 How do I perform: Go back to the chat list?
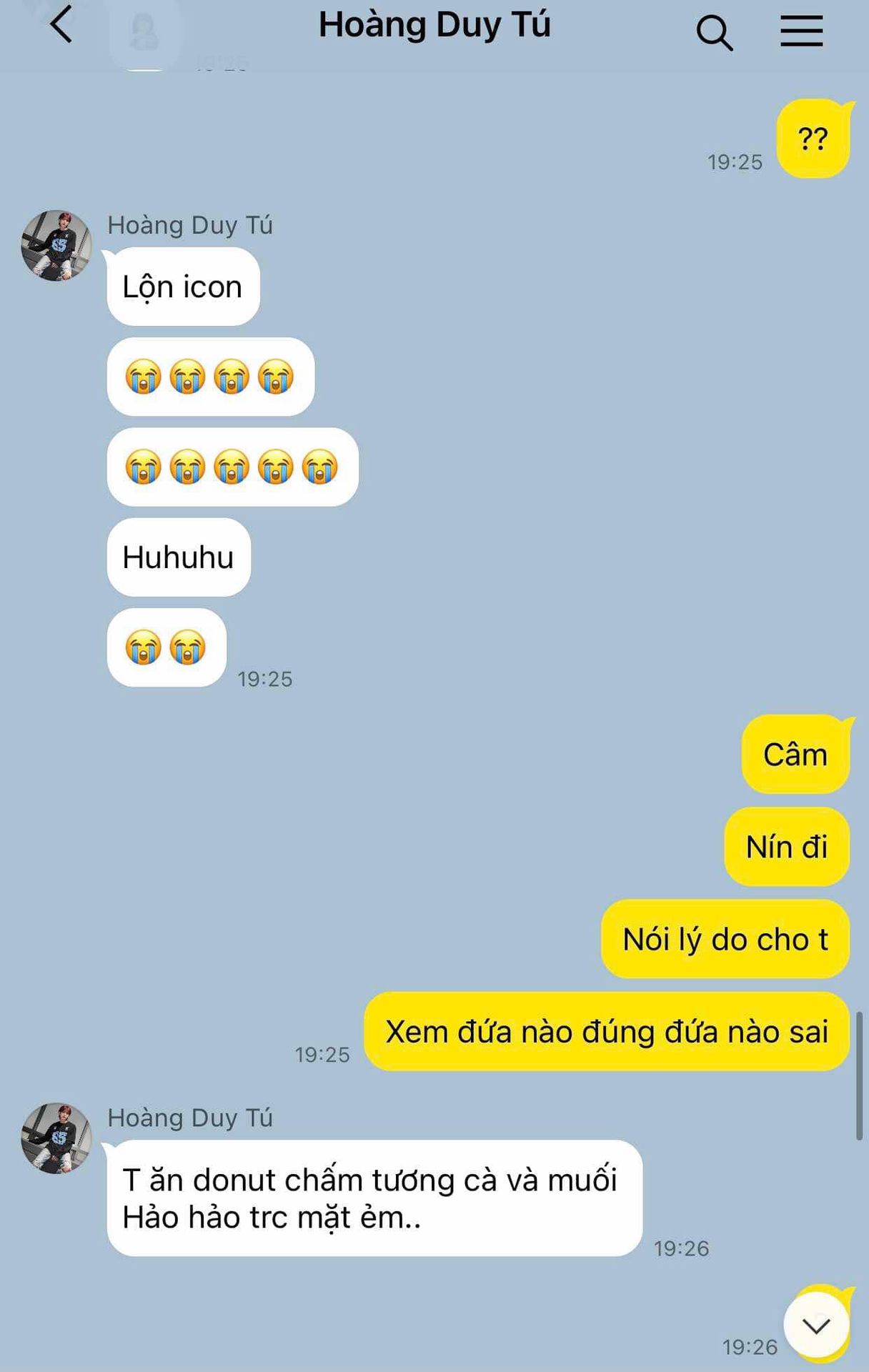[61, 24]
